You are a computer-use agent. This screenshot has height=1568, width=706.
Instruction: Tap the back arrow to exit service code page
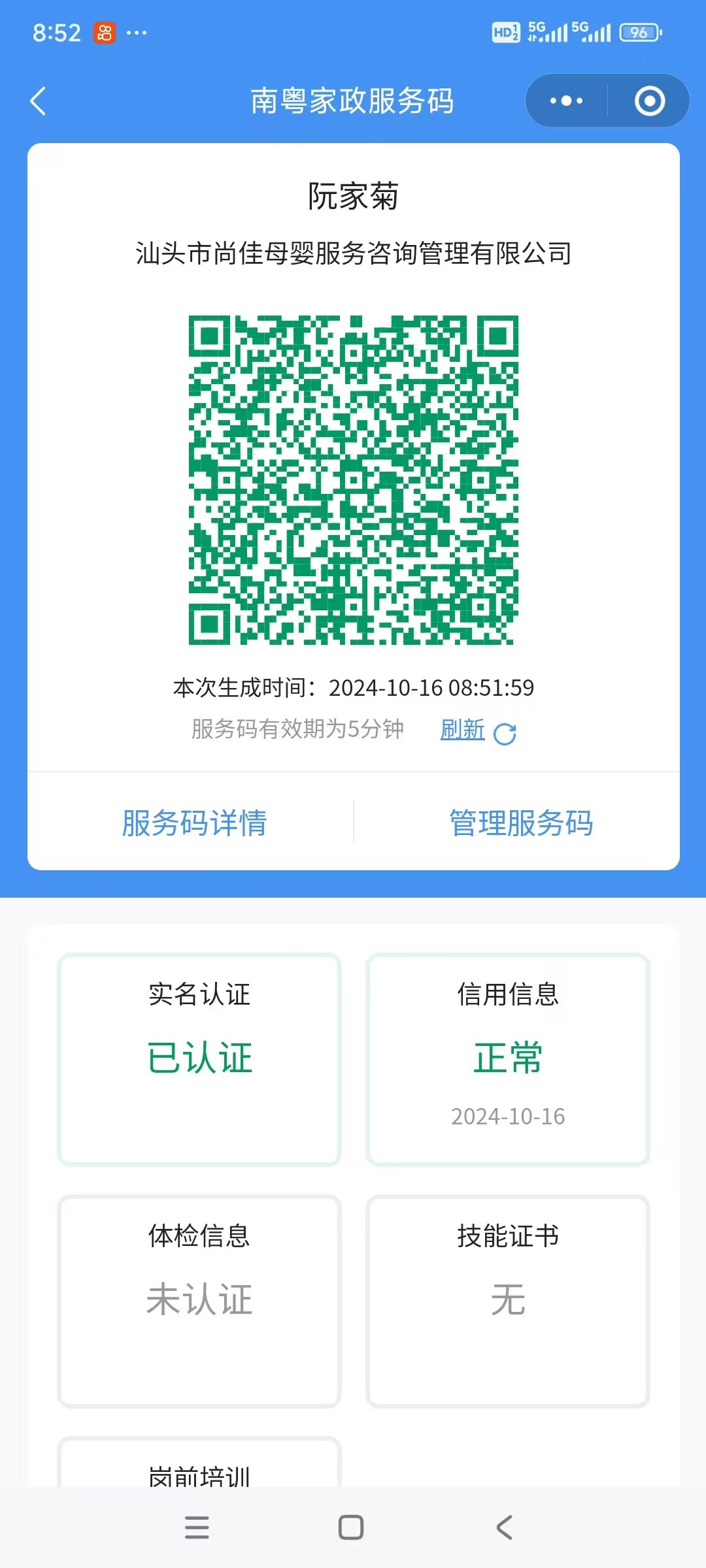[37, 101]
